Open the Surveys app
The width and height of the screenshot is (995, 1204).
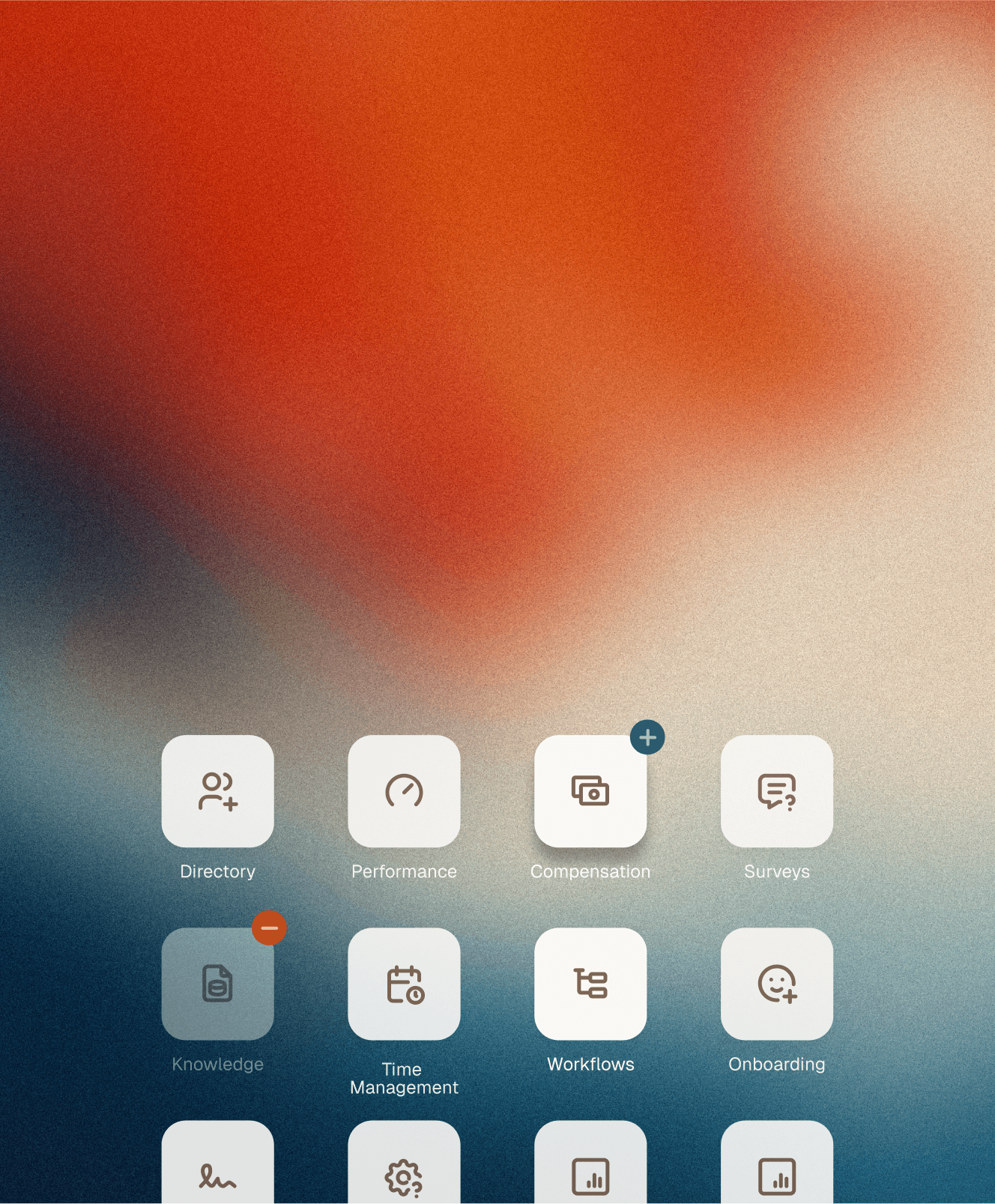[x=776, y=791]
